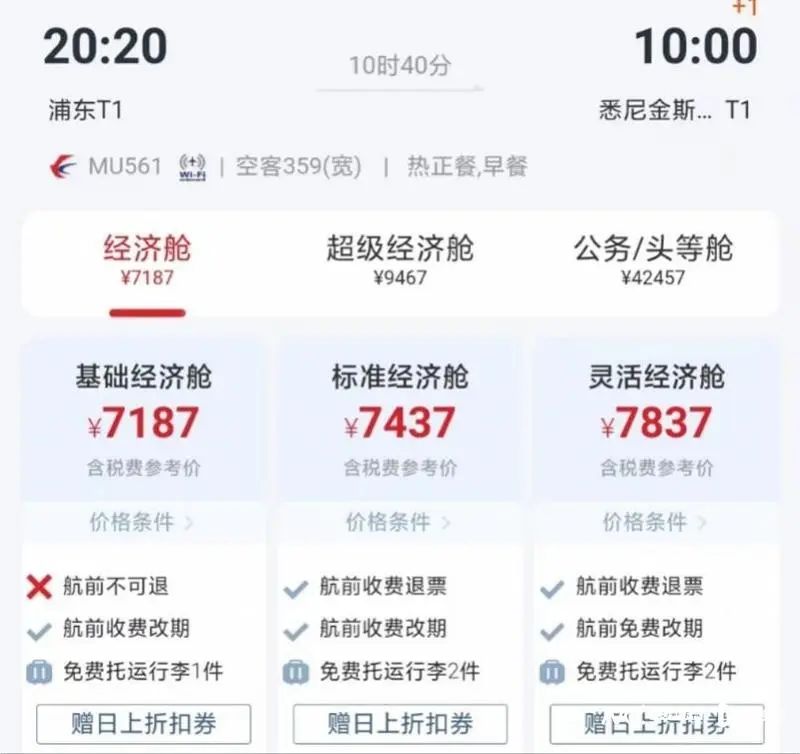Tap 赠日上折扣券 under 基础经济舱

(143, 723)
